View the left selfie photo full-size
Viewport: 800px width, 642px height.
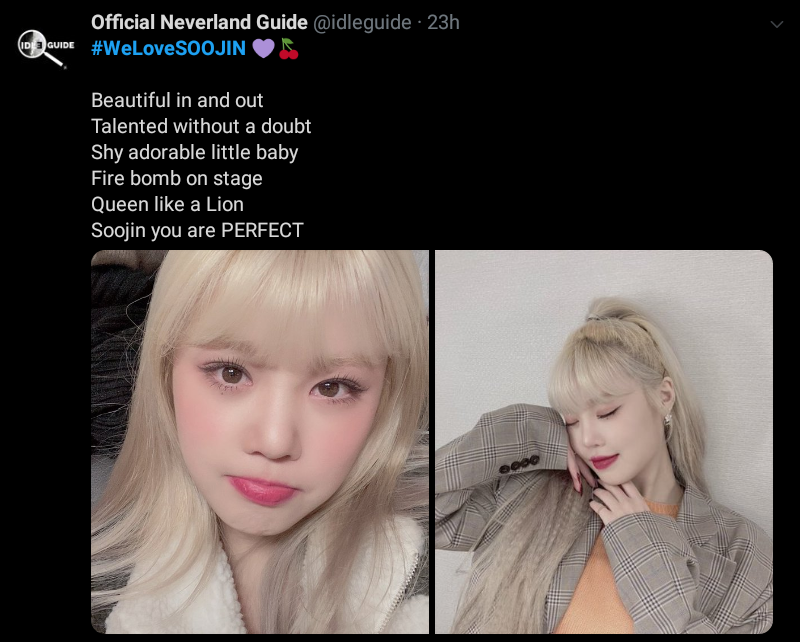tap(260, 441)
